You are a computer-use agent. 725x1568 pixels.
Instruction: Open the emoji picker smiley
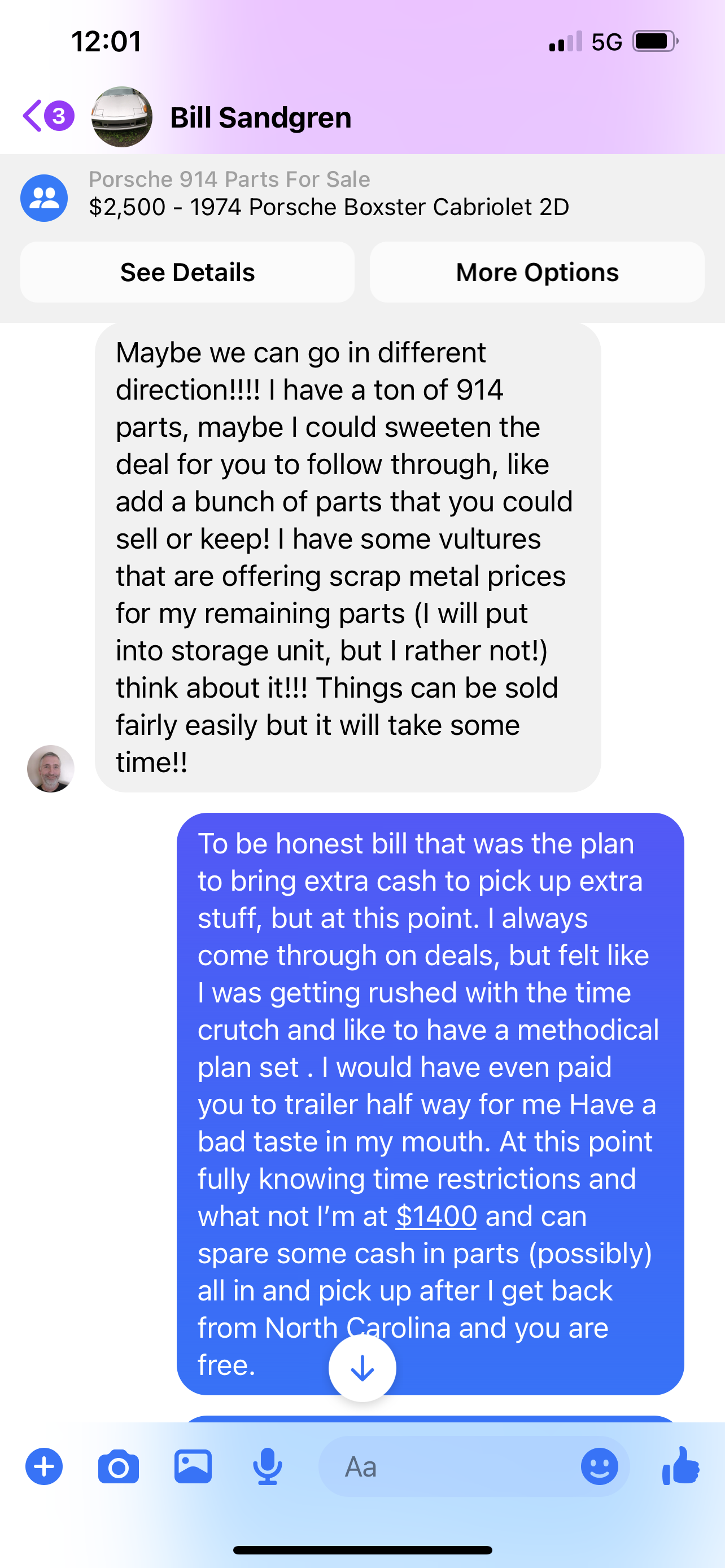click(599, 1467)
